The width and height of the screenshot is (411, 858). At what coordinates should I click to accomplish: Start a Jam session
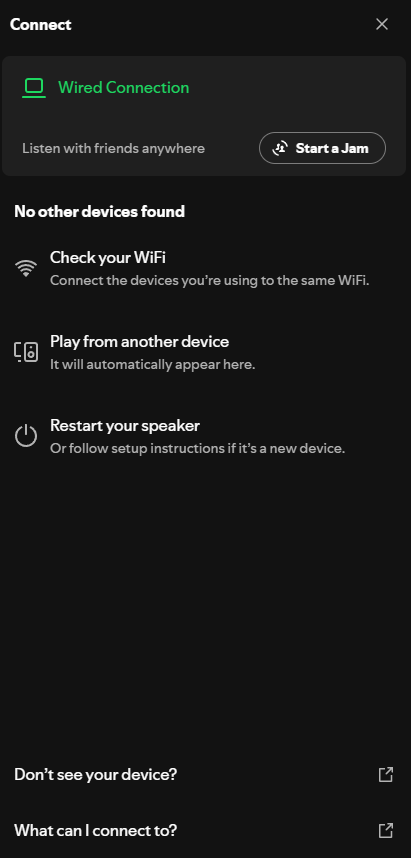point(322,148)
